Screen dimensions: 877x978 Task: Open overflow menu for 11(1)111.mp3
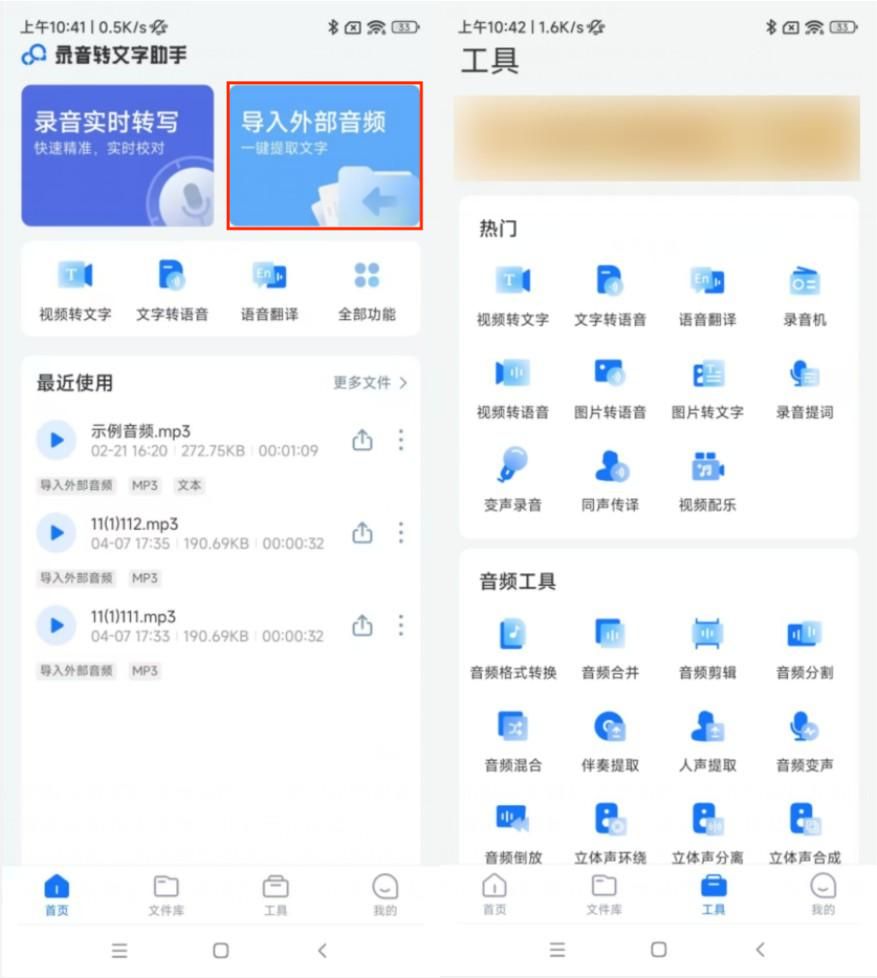point(401,625)
